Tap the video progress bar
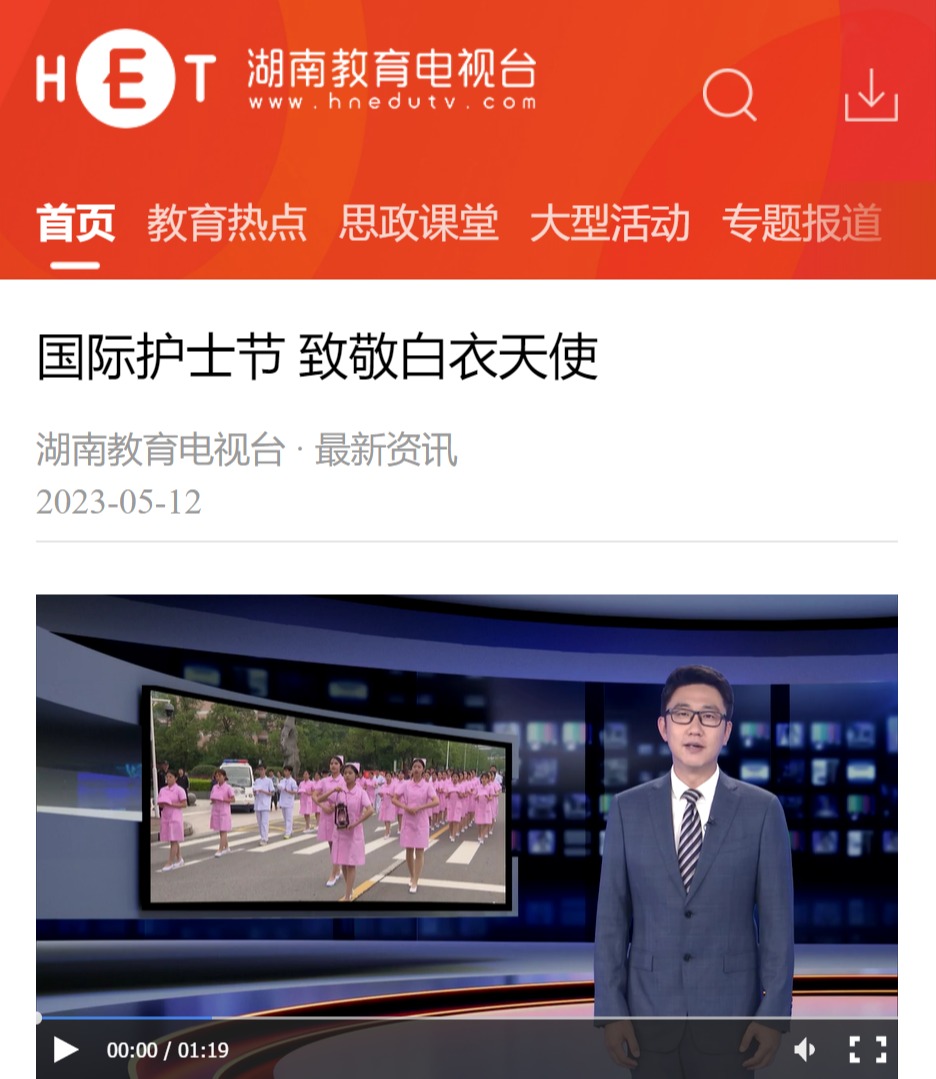Viewport: 936px width, 1079px height. tap(466, 1018)
